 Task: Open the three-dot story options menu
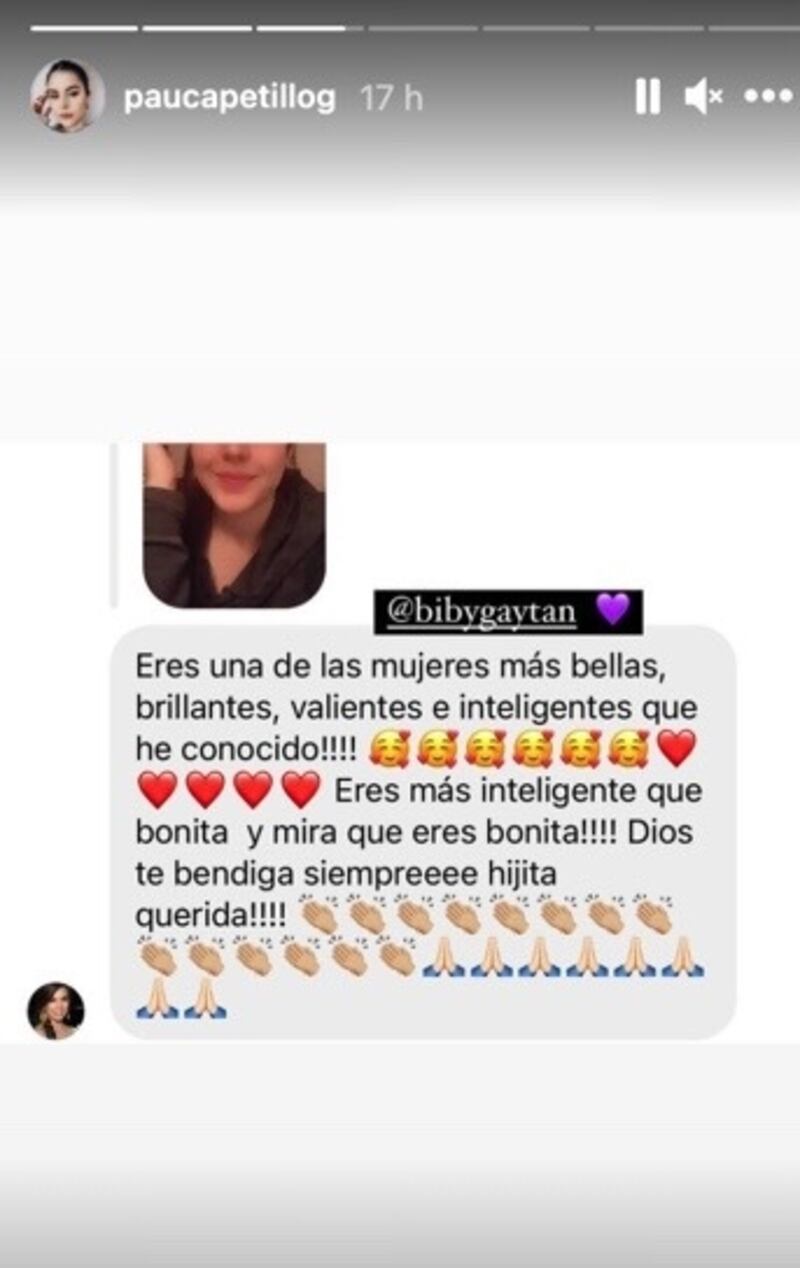point(768,97)
